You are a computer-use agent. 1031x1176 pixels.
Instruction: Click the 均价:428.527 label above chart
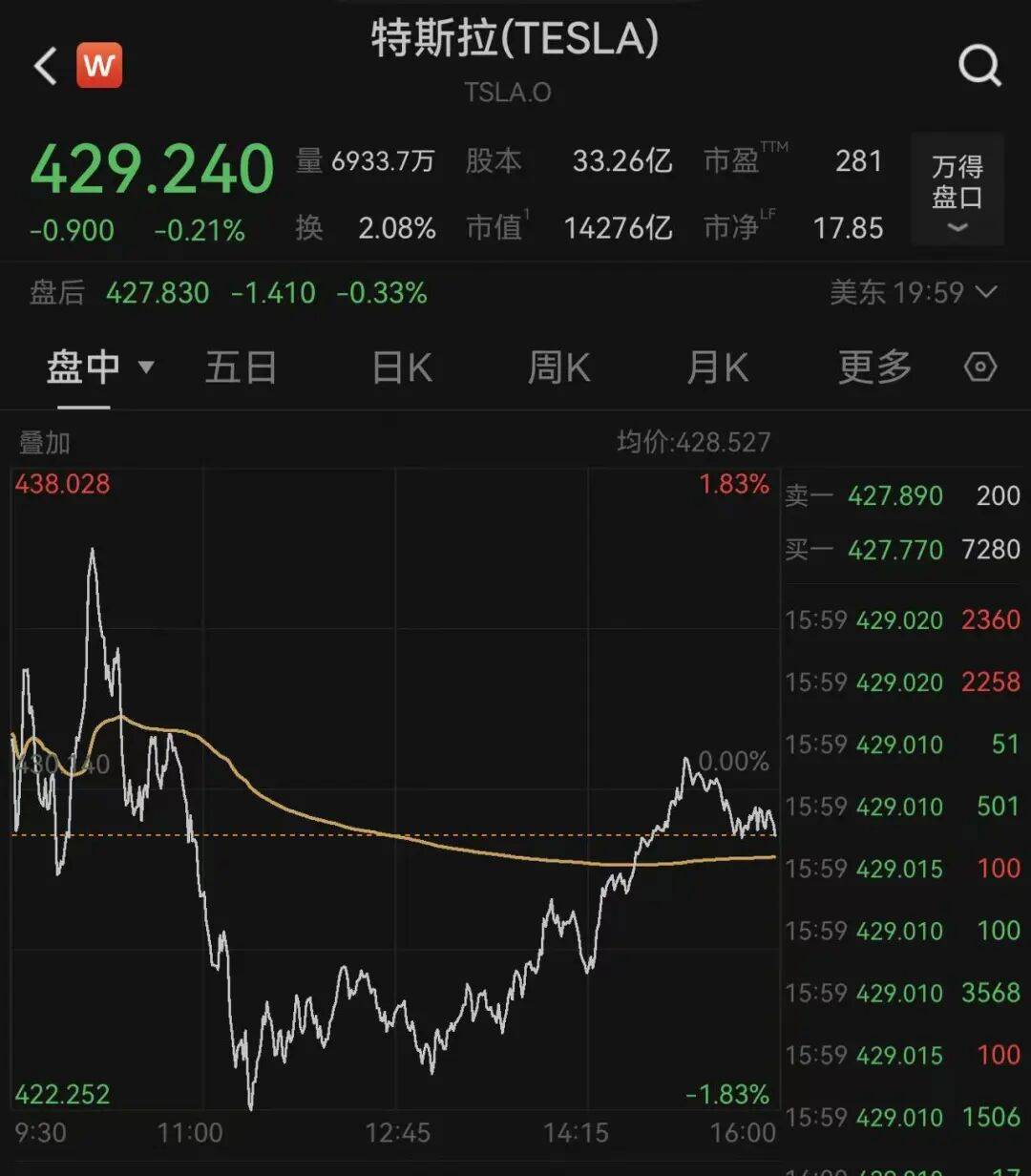696,441
